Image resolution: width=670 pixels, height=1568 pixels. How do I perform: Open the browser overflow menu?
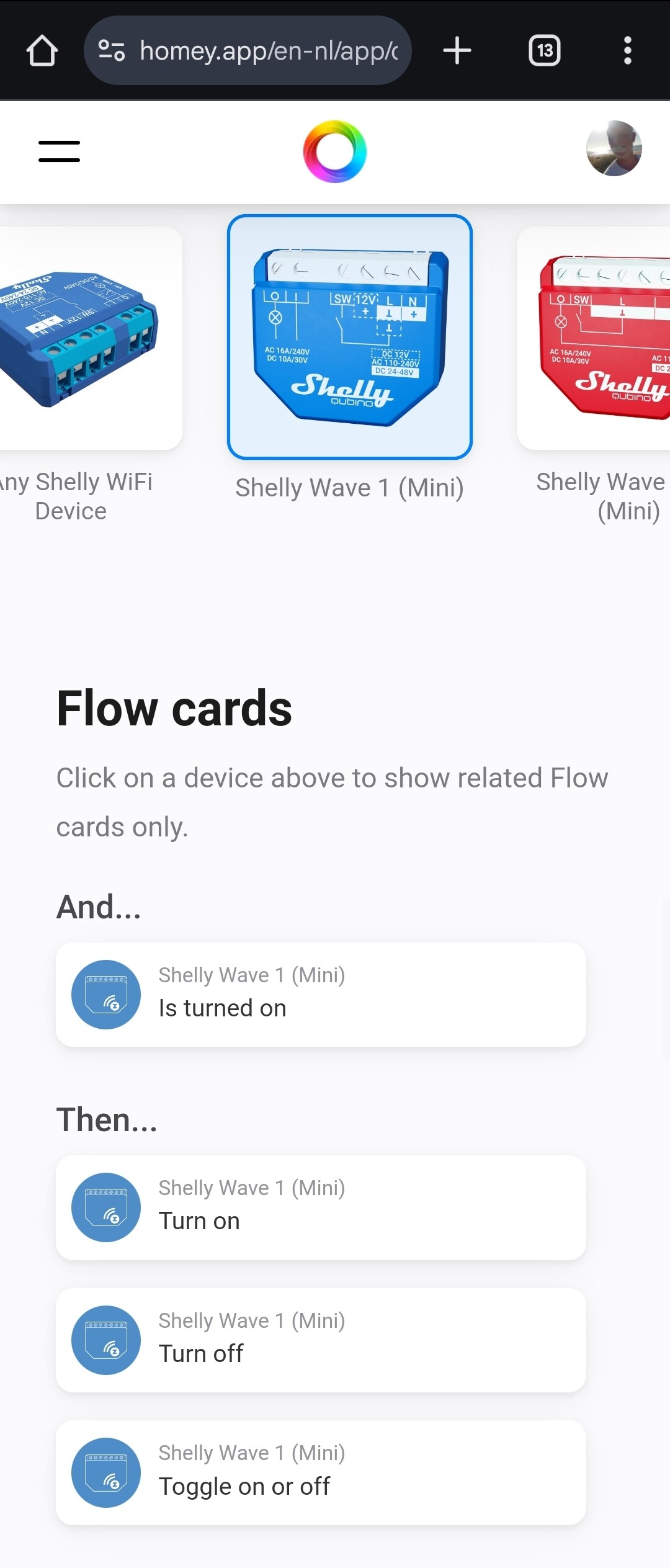coord(627,50)
